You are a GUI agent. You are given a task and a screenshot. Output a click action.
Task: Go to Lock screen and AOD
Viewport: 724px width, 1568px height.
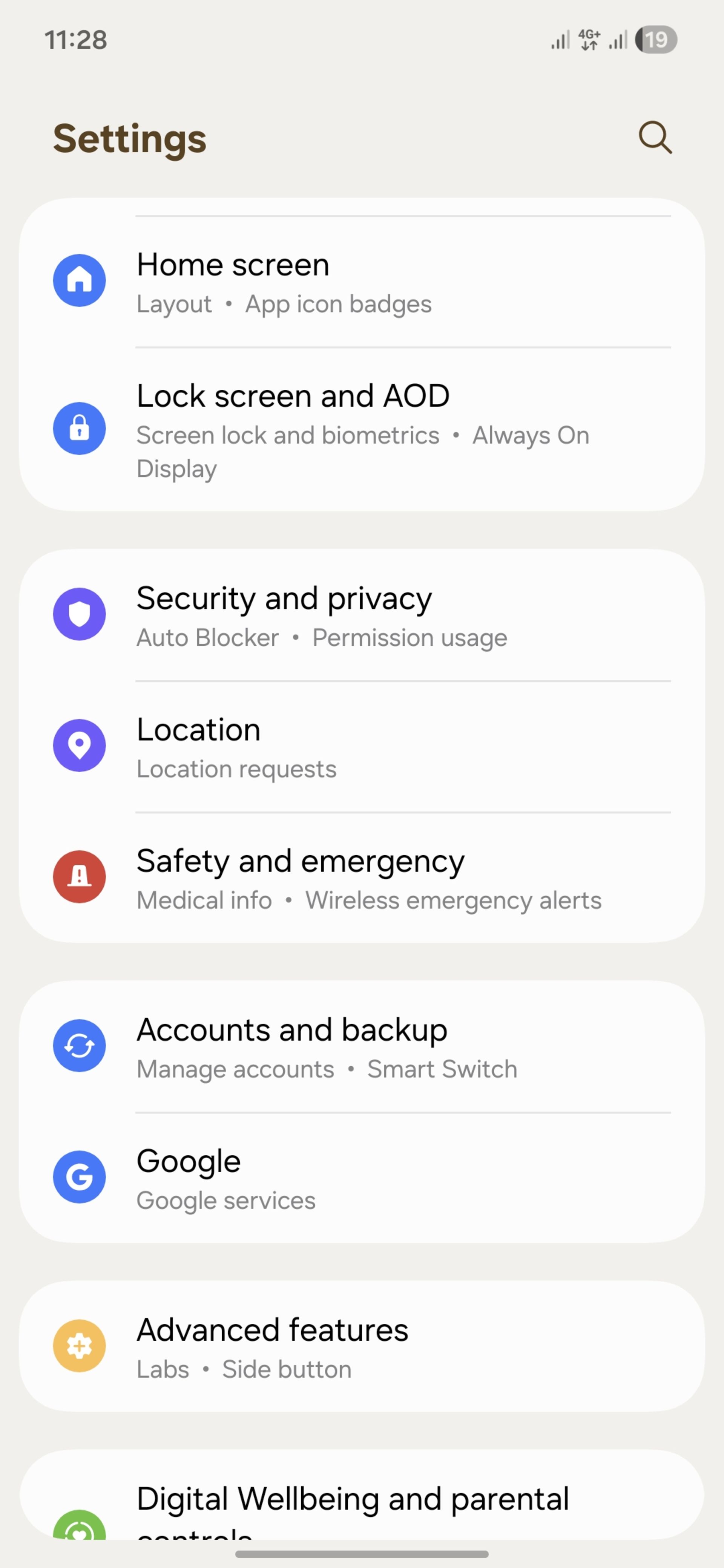click(x=362, y=429)
